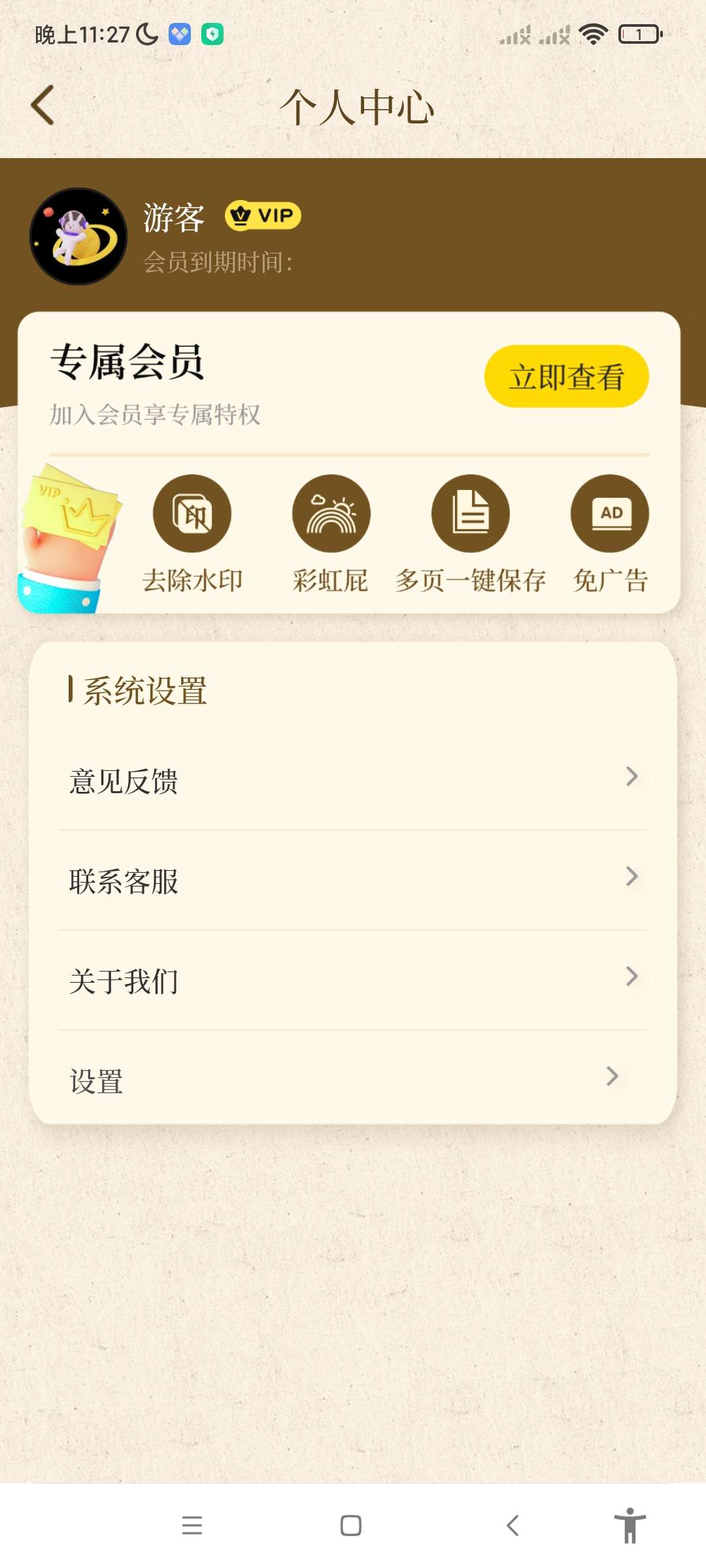Tap the battery level indicator

click(x=637, y=36)
